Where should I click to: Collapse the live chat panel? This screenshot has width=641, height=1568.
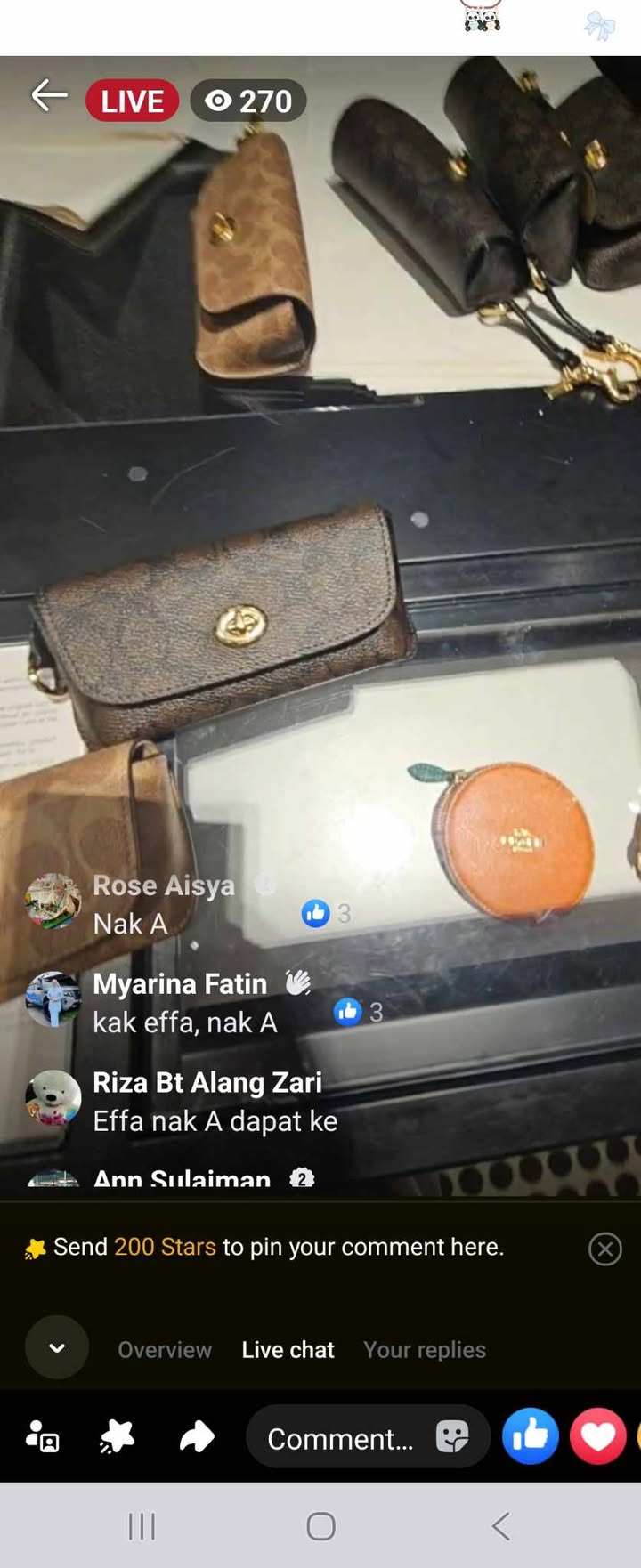[x=57, y=1347]
